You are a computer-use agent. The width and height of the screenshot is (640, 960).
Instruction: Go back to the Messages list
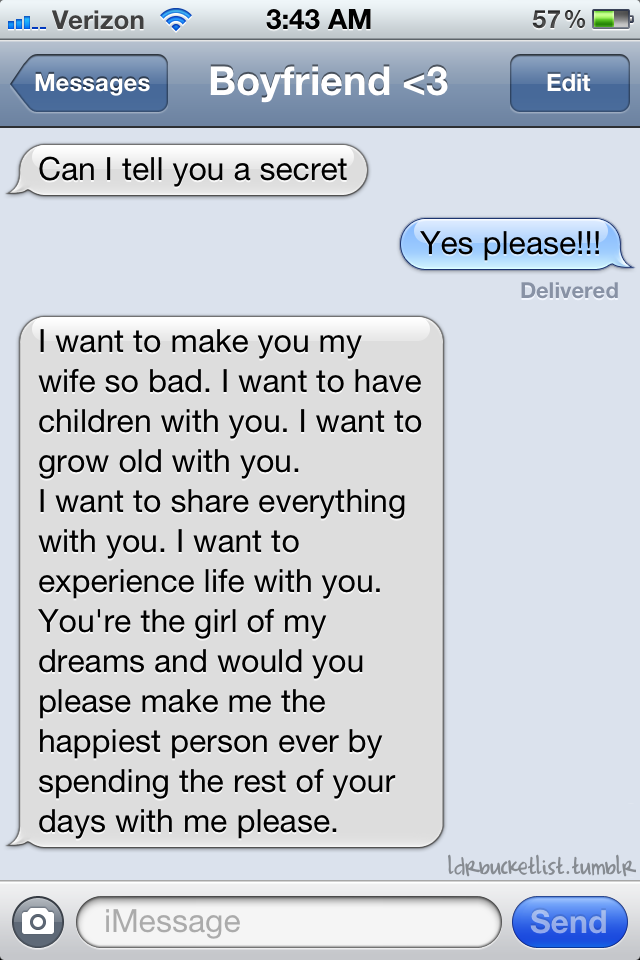click(x=90, y=84)
